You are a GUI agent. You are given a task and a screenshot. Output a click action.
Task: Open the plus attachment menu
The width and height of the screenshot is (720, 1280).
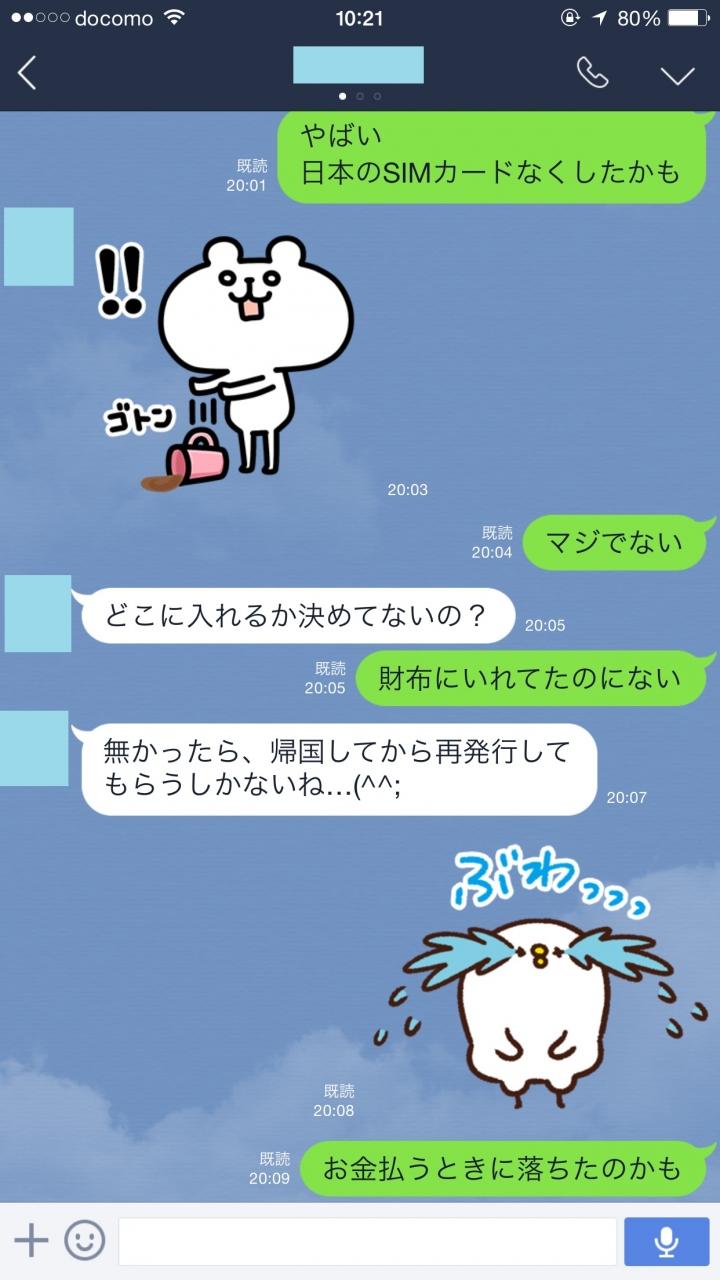pyautogui.click(x=31, y=1241)
